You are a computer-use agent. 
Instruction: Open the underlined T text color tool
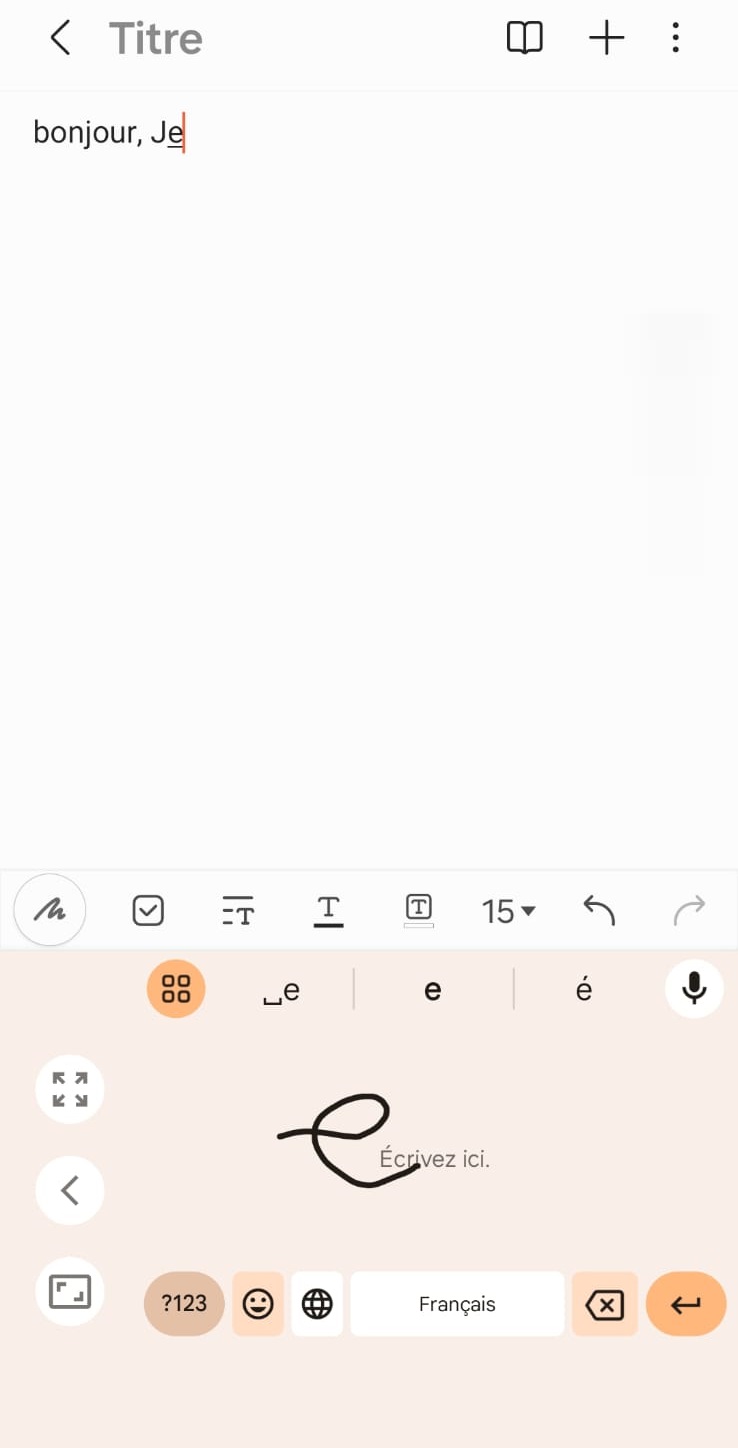pyautogui.click(x=328, y=911)
